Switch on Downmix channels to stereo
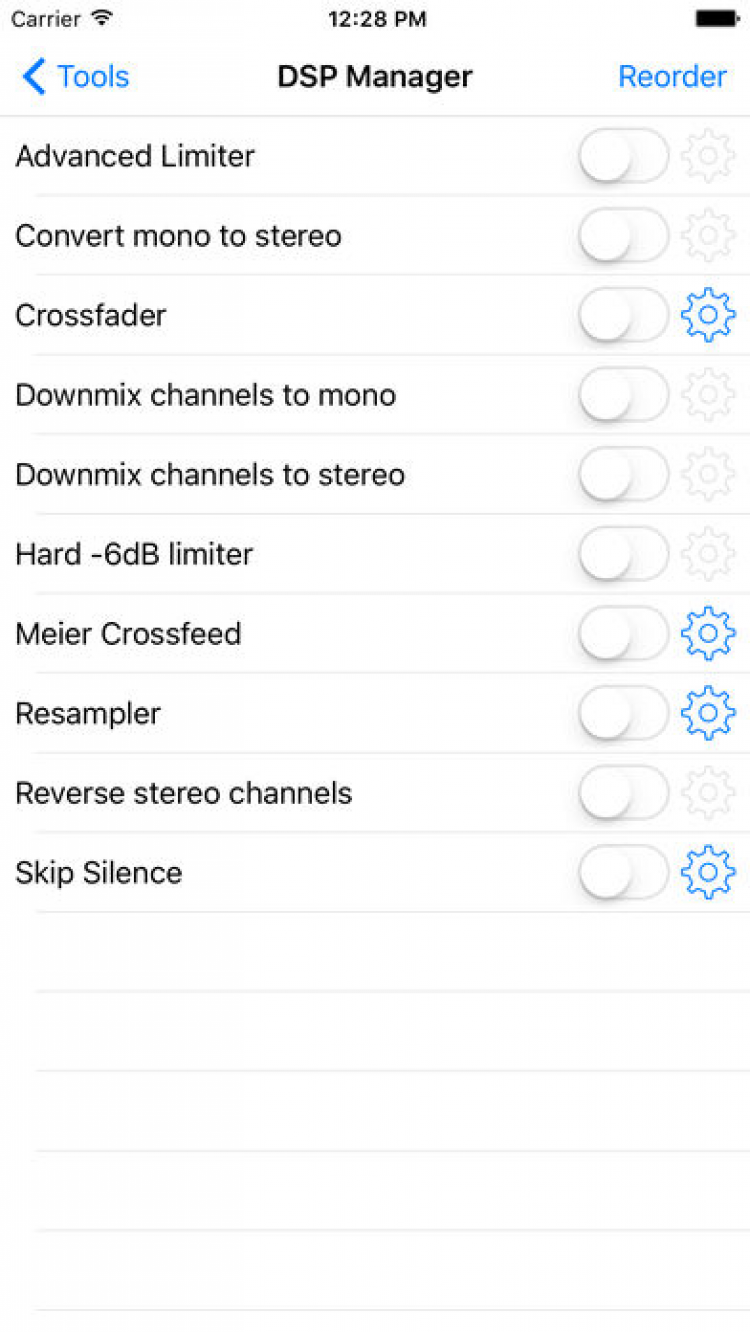This screenshot has height=1332, width=750. 623,474
